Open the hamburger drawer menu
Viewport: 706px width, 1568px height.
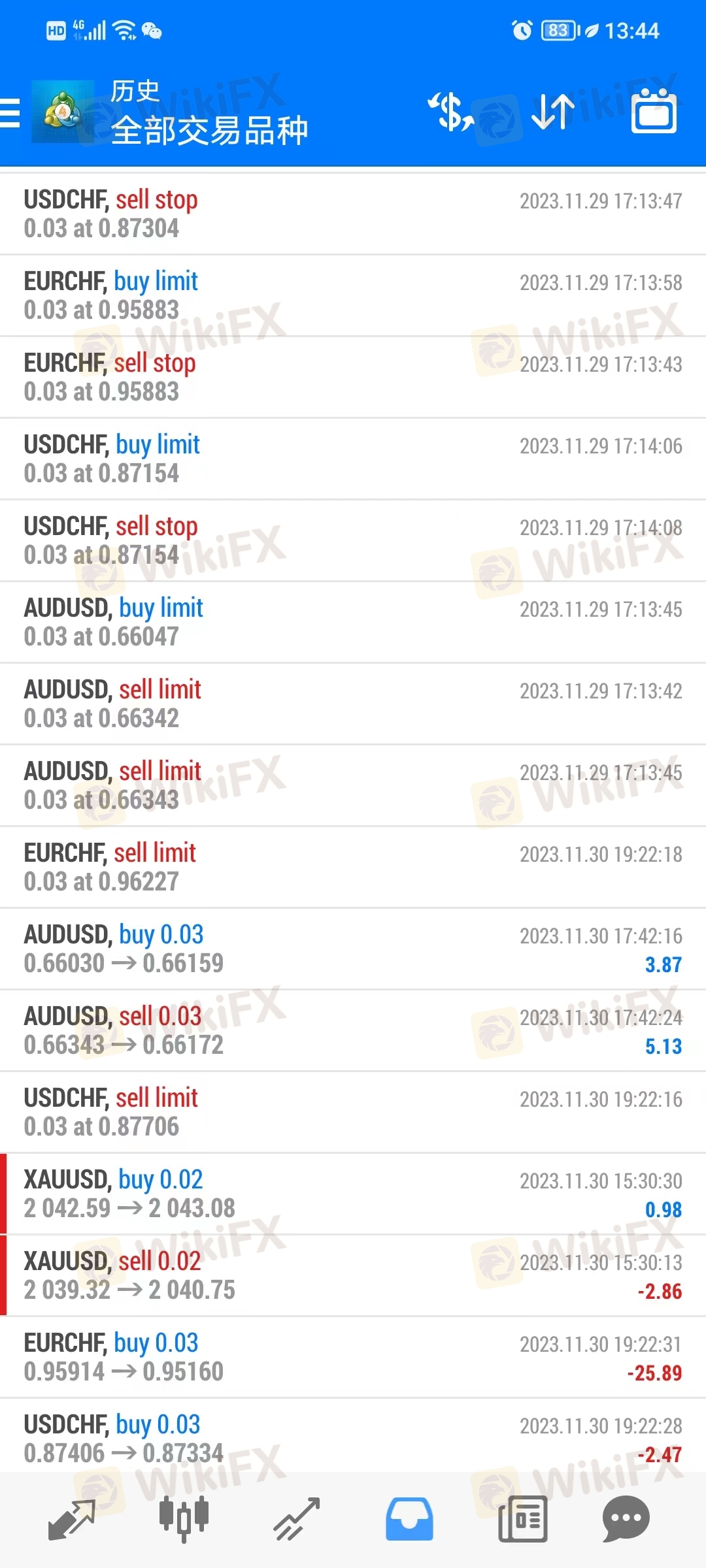(x=9, y=112)
